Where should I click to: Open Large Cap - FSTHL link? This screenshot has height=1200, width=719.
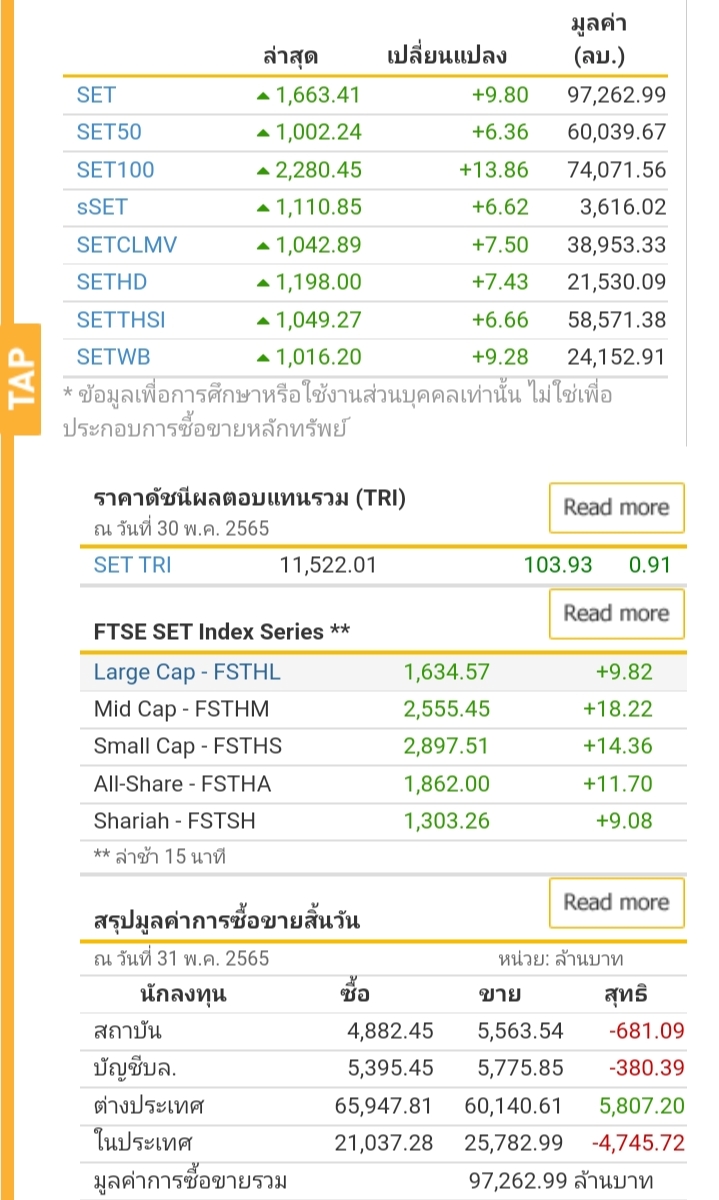pos(187,672)
